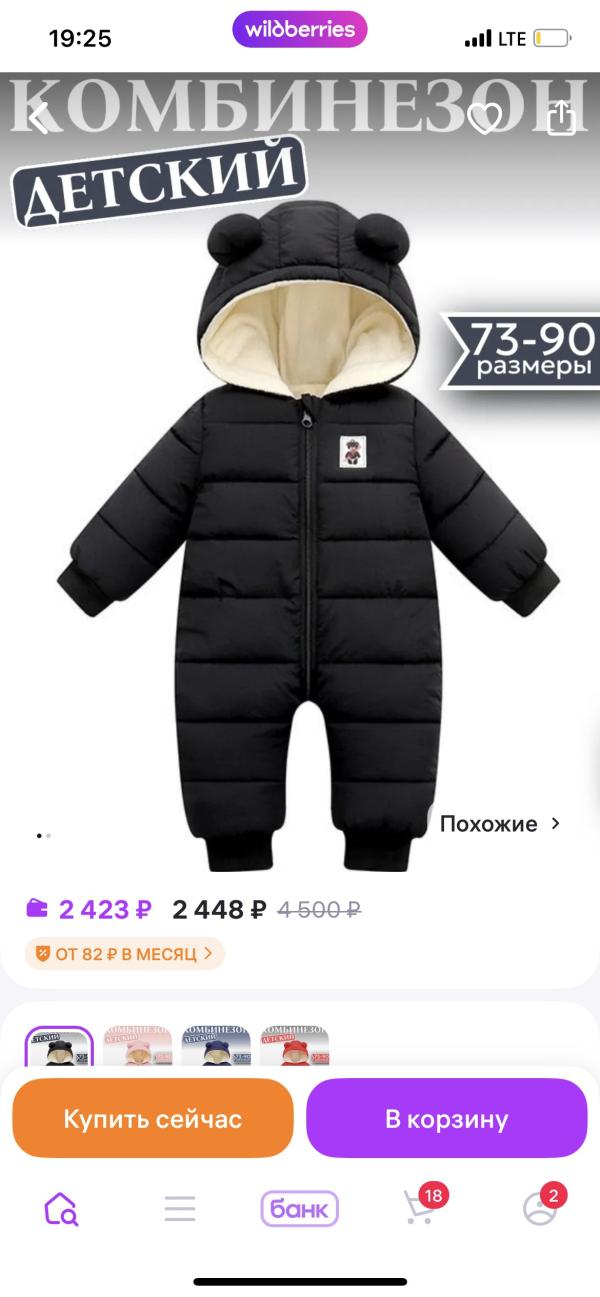Open the catalog menu tab
The width and height of the screenshot is (600, 1297).
180,1209
